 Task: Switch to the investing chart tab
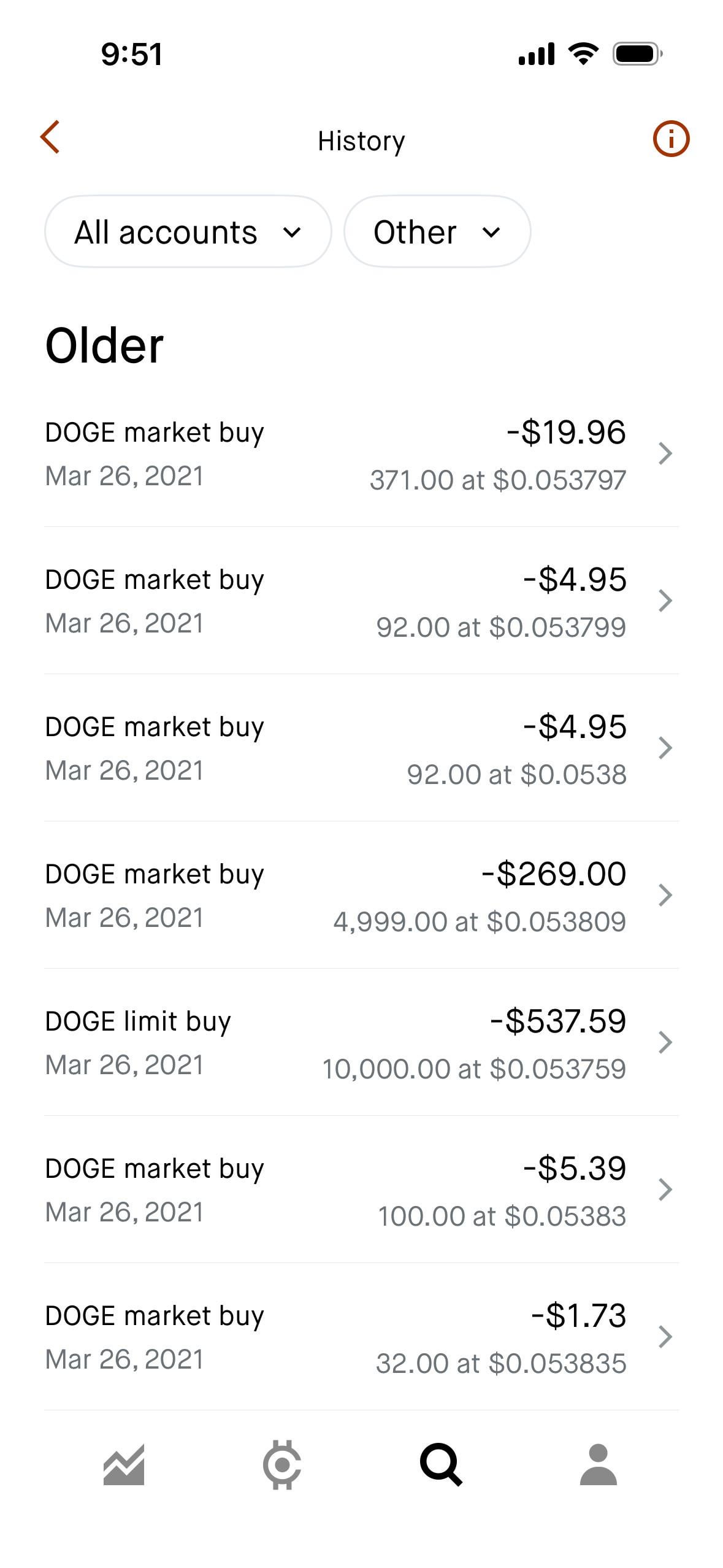(124, 1465)
